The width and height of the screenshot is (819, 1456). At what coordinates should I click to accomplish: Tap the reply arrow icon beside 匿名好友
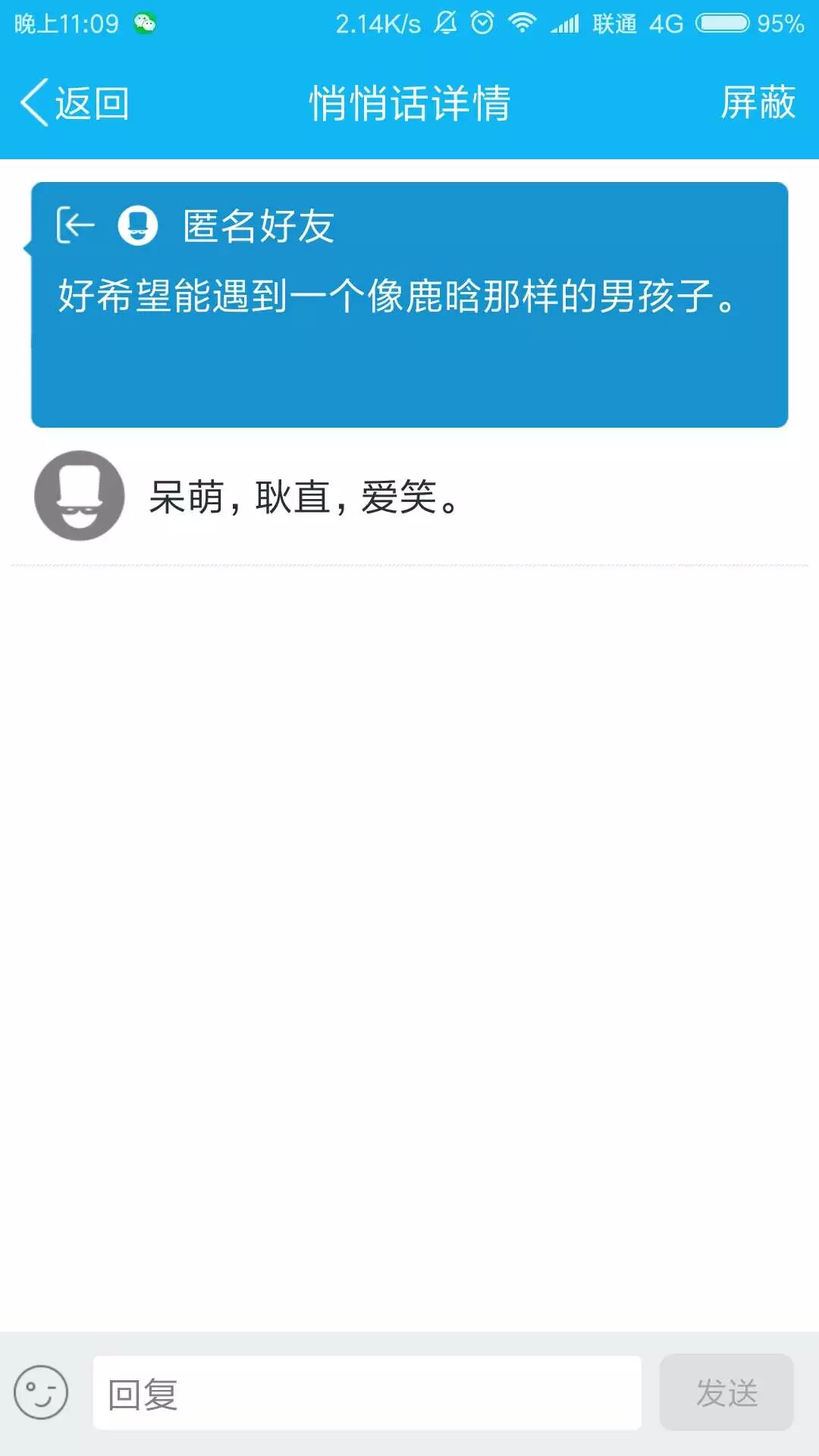pos(76,225)
